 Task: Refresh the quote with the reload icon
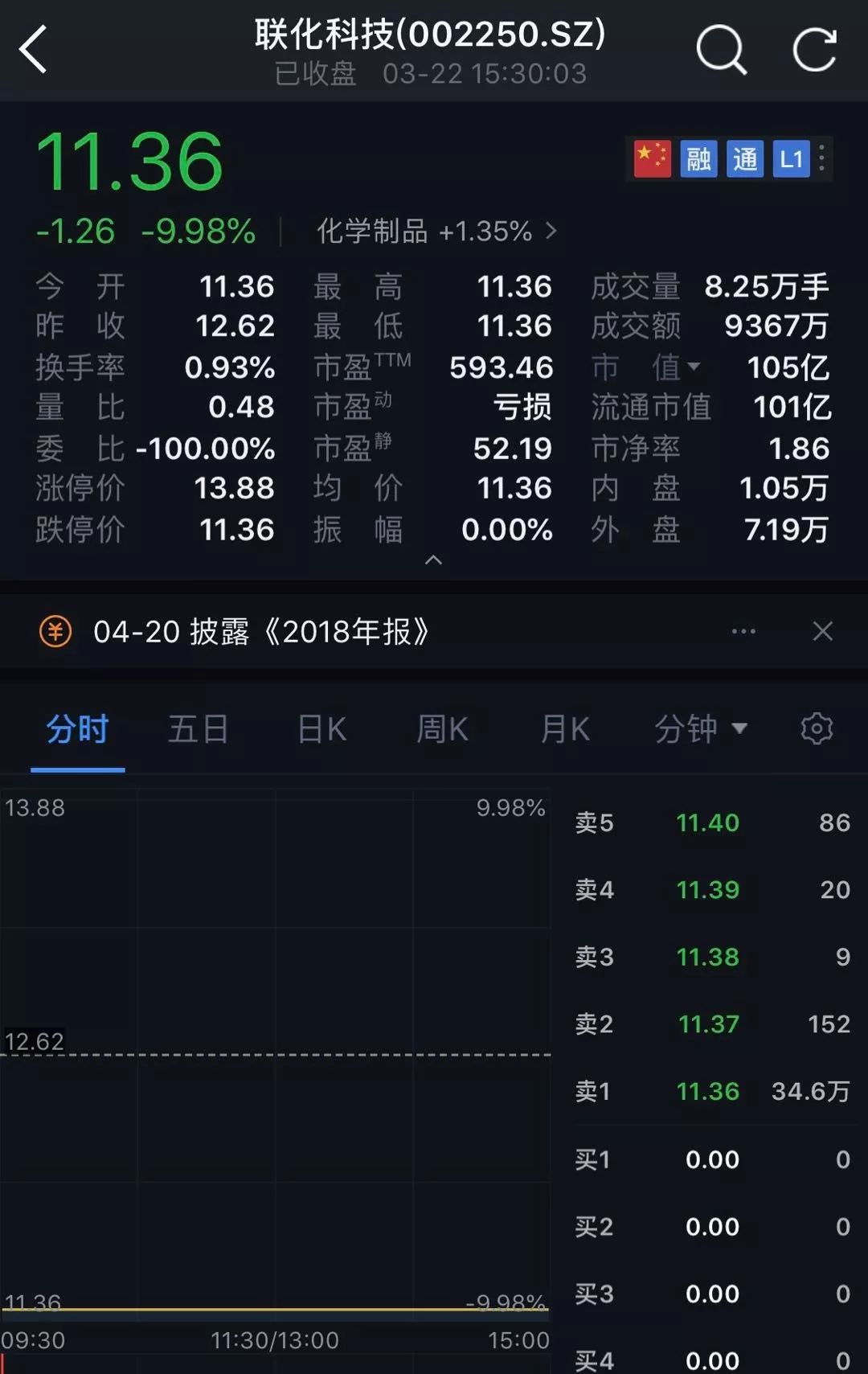(815, 50)
